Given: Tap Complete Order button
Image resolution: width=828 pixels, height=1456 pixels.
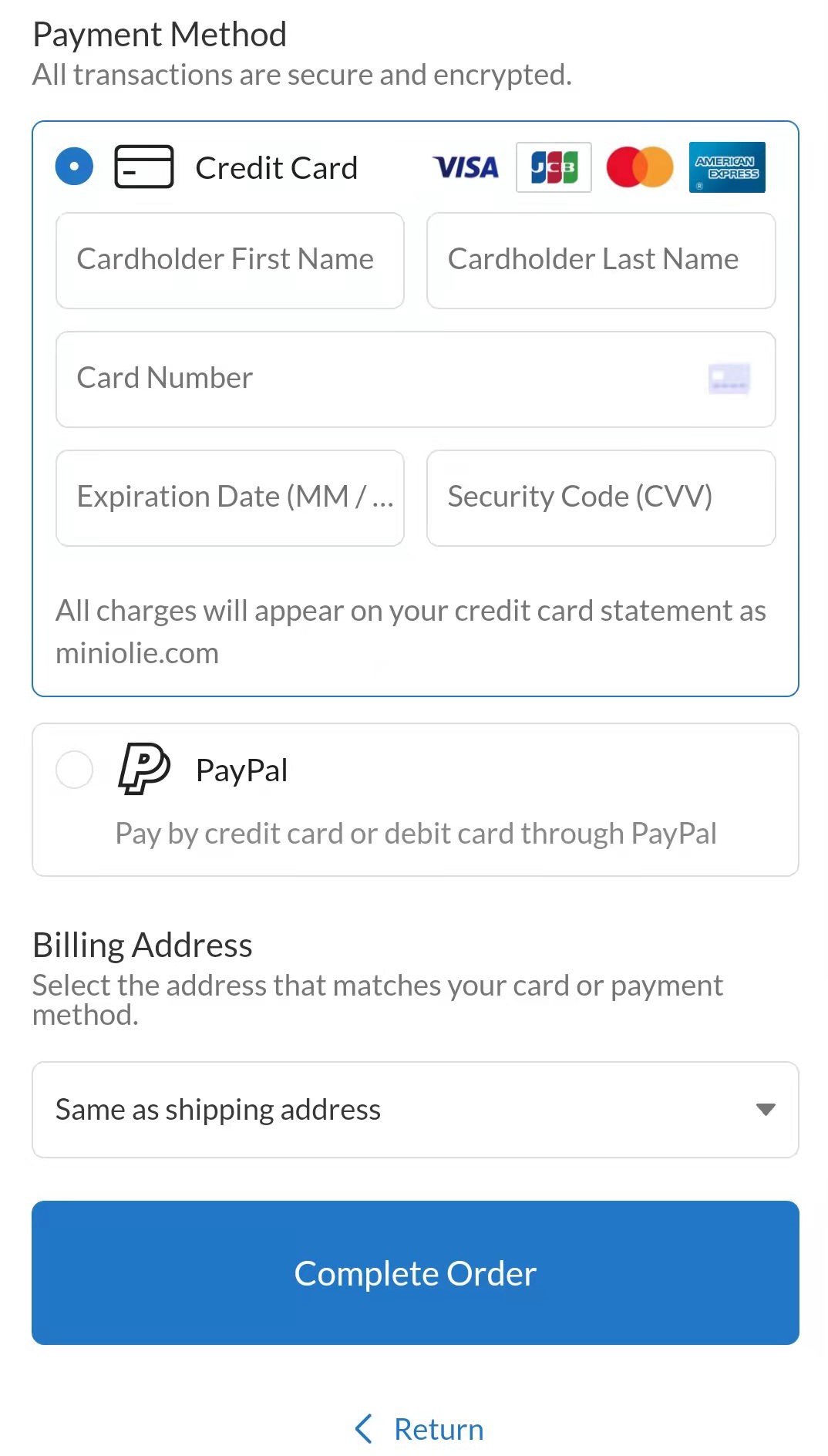Looking at the screenshot, I should [415, 1272].
